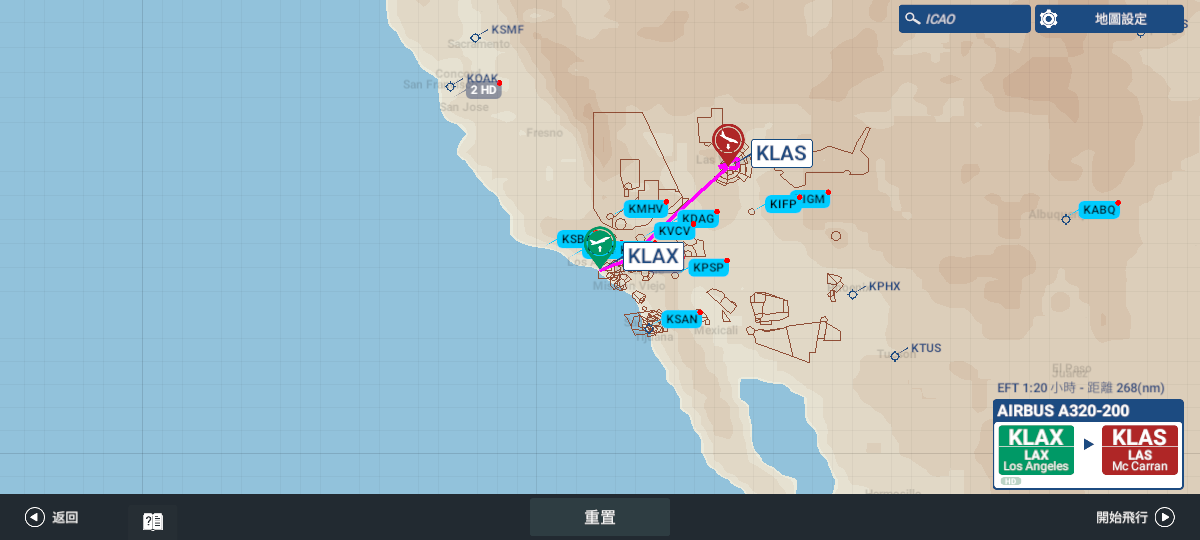The height and width of the screenshot is (540, 1200).
Task: Select the KSAN airport marker
Action: [681, 319]
